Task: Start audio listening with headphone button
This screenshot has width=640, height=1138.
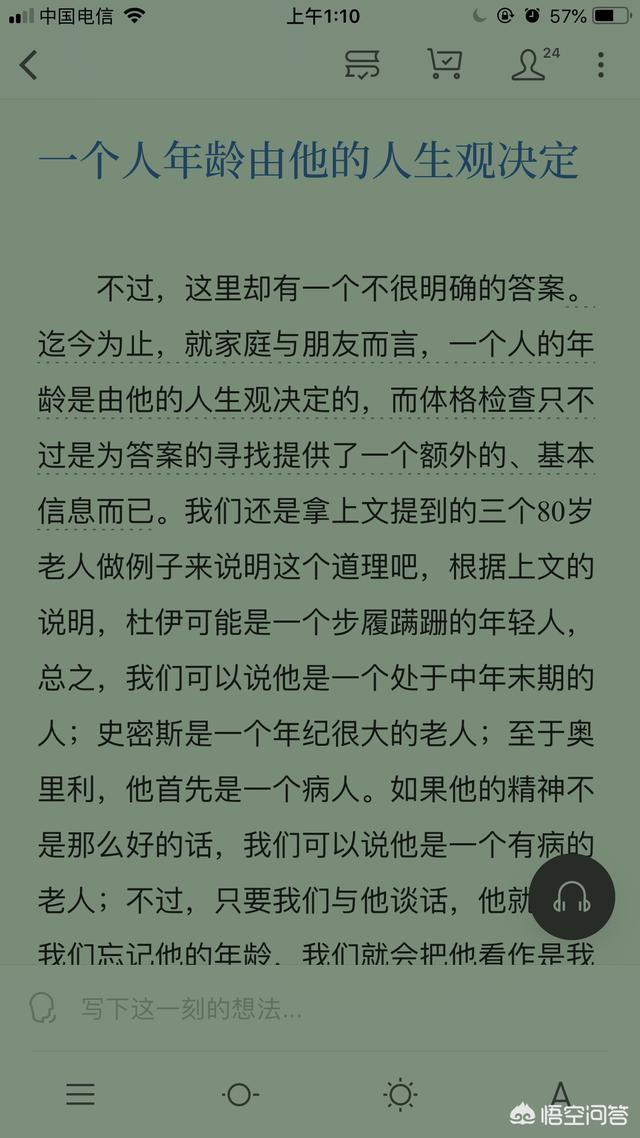Action: point(571,897)
